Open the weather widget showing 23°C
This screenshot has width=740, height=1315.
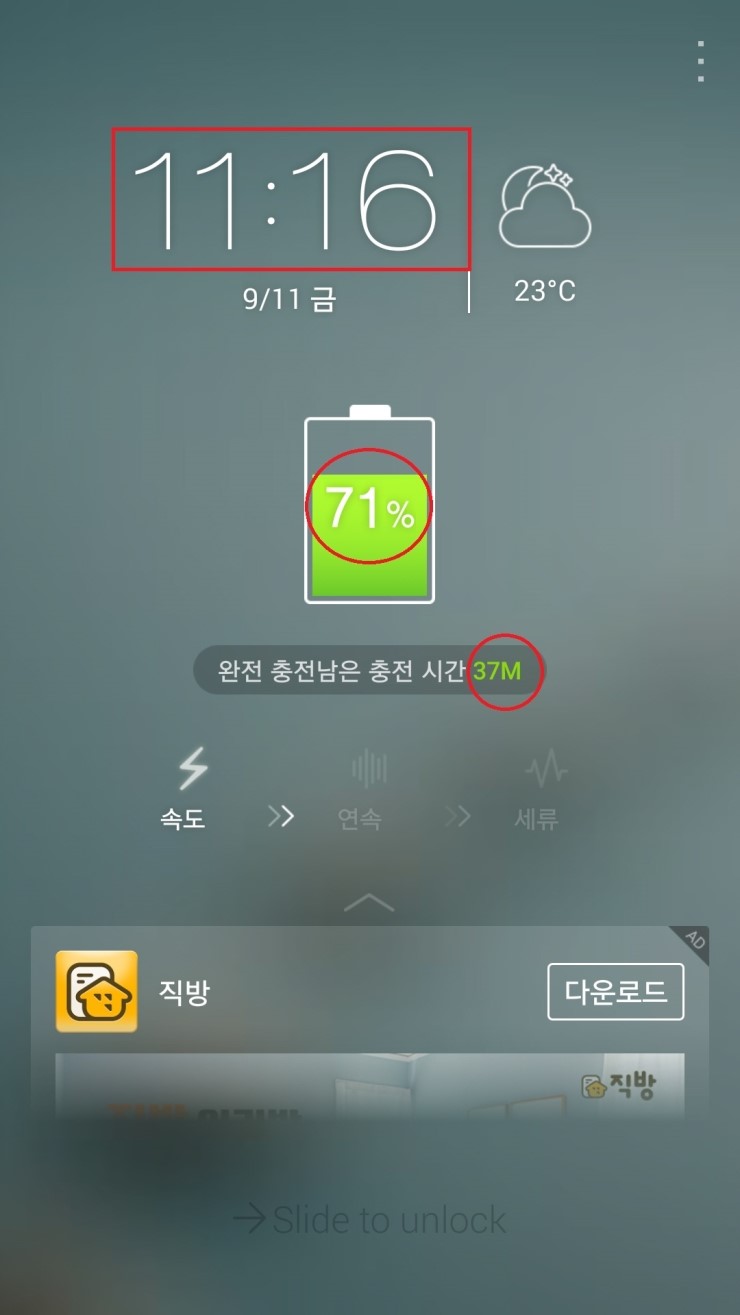pyautogui.click(x=545, y=235)
